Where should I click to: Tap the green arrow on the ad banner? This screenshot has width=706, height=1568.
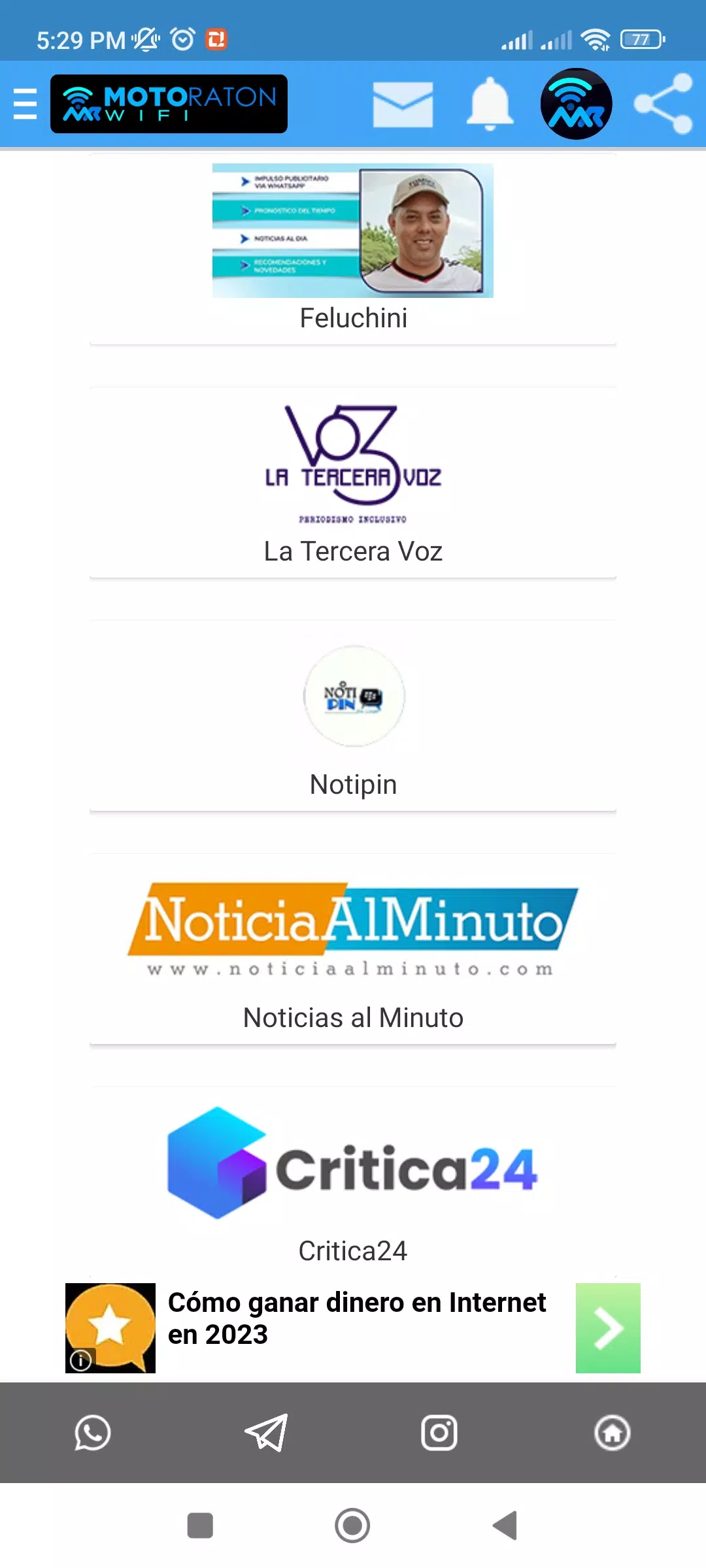click(x=608, y=1328)
